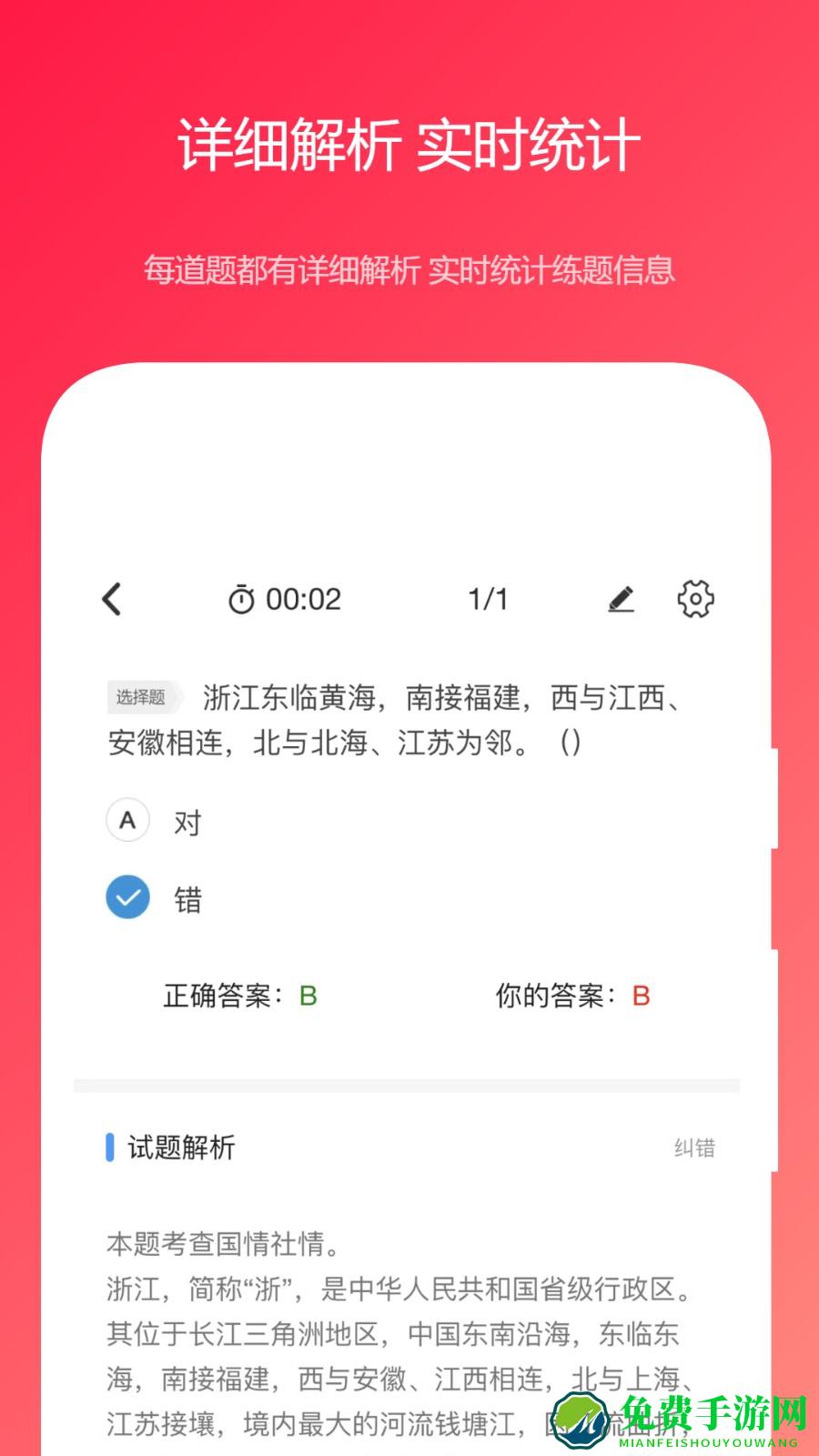Click the back arrow at top left

112,599
